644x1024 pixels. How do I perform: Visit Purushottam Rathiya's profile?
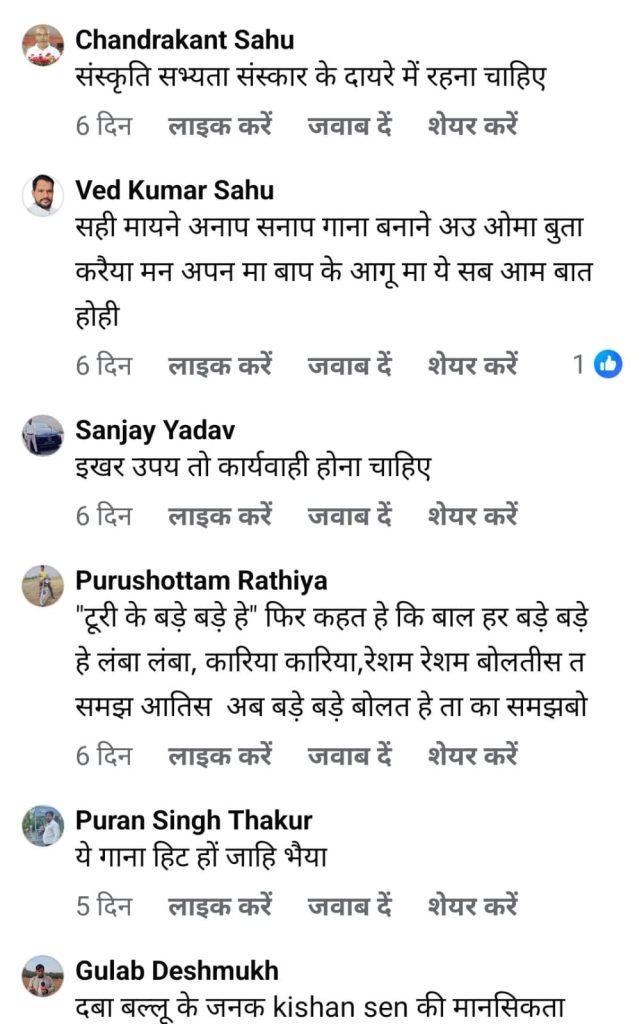(201, 580)
